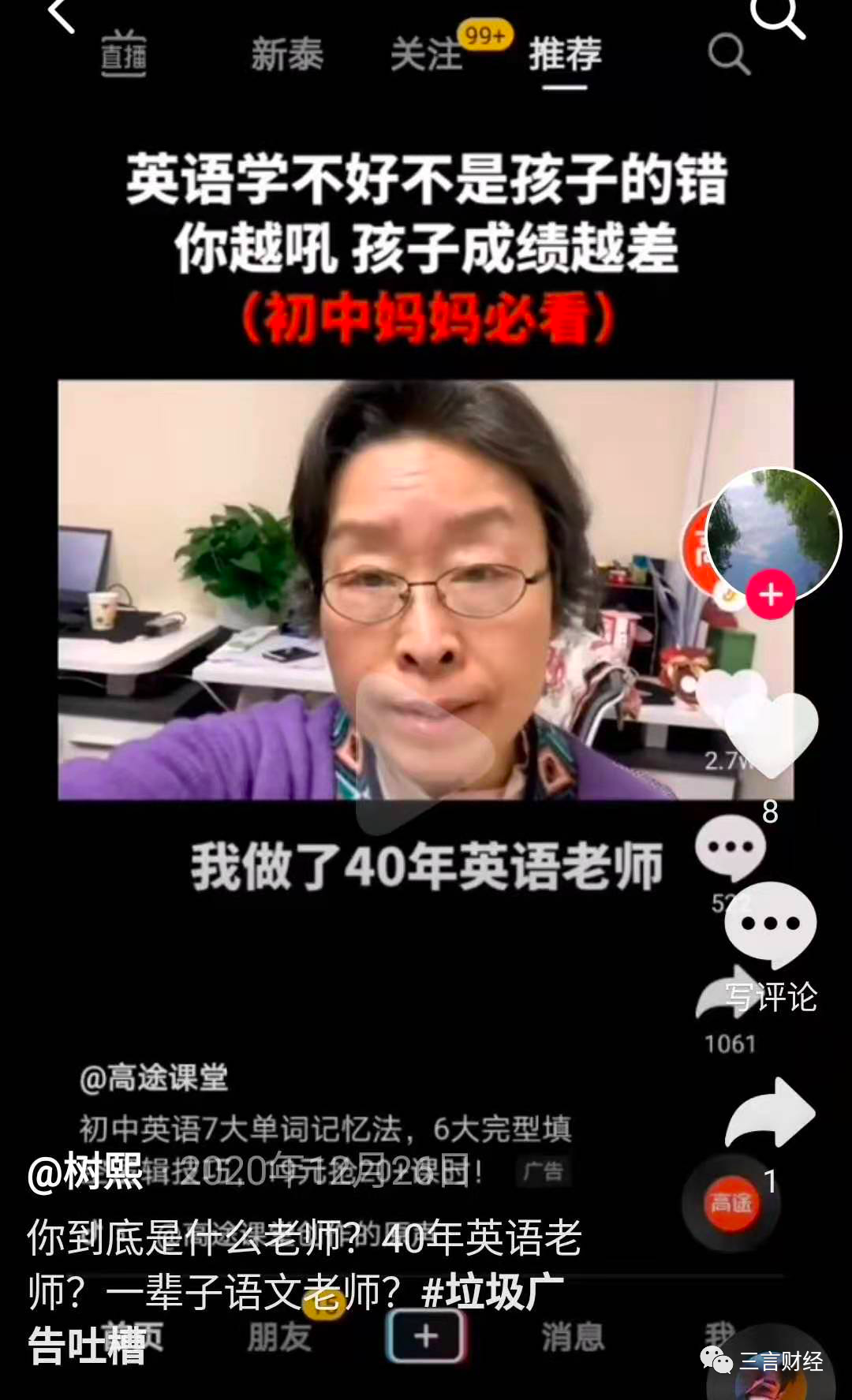Like the video with the white heart
Image resolution: width=852 pixels, height=1400 pixels.
[x=770, y=734]
